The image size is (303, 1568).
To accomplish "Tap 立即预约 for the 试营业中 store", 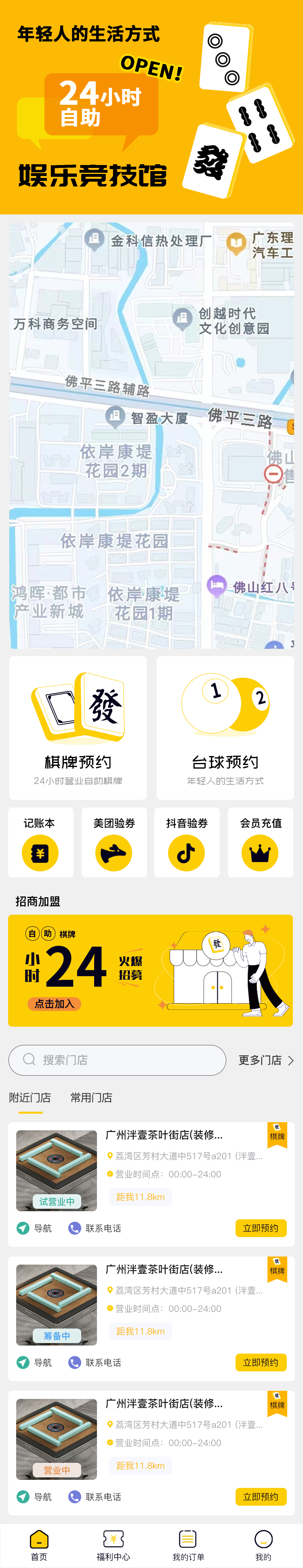I will [x=261, y=1228].
